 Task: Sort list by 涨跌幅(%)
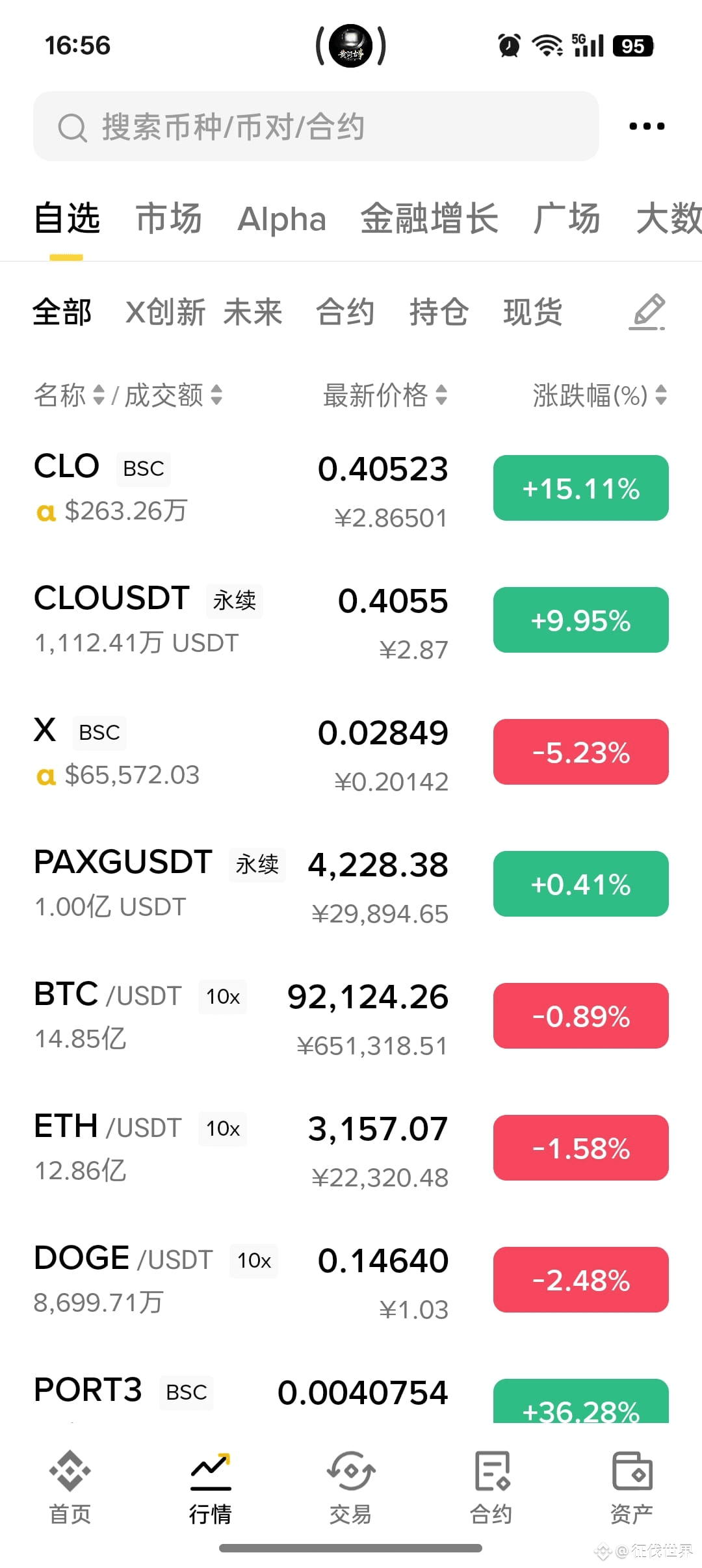click(x=599, y=395)
